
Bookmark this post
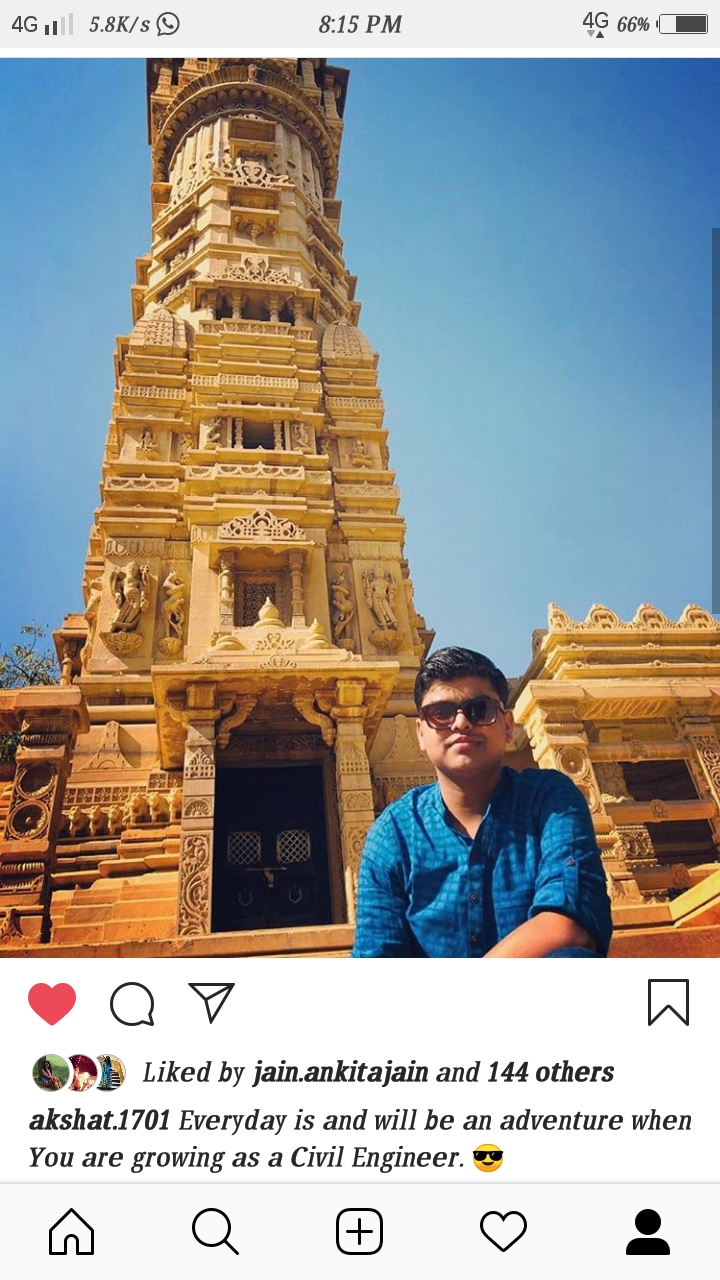pyautogui.click(x=668, y=1002)
